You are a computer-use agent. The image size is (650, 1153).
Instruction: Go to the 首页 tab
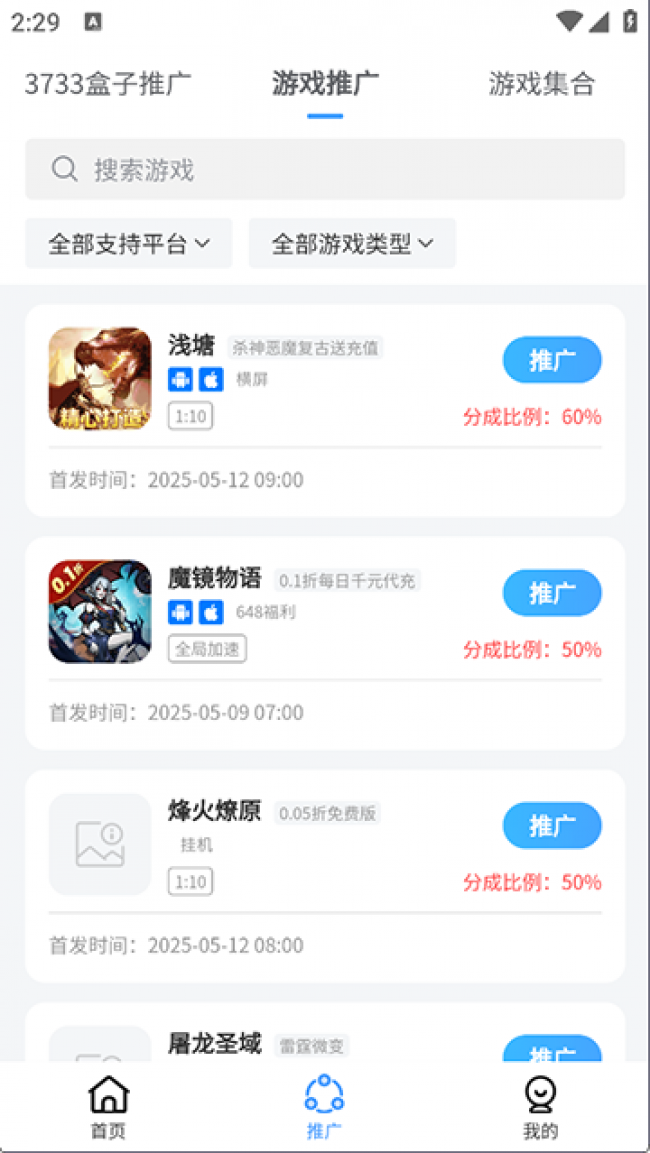pyautogui.click(x=108, y=1107)
